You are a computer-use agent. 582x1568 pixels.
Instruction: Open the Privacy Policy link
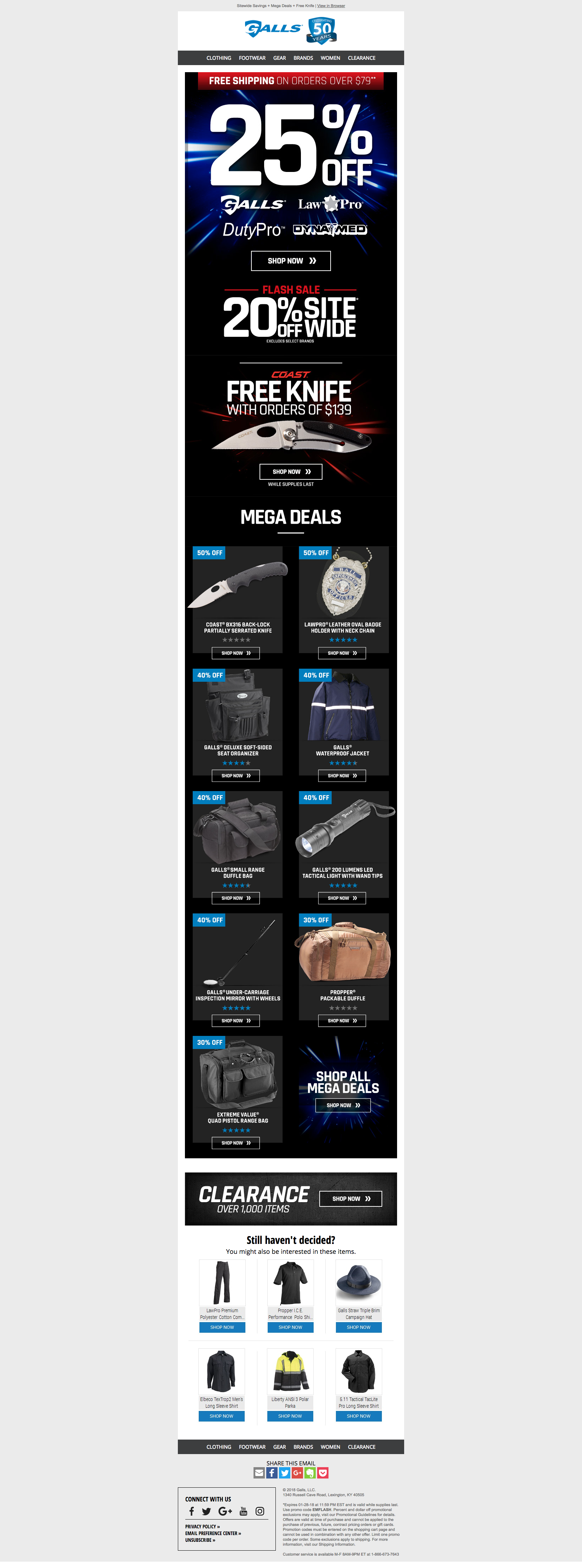(x=203, y=1527)
